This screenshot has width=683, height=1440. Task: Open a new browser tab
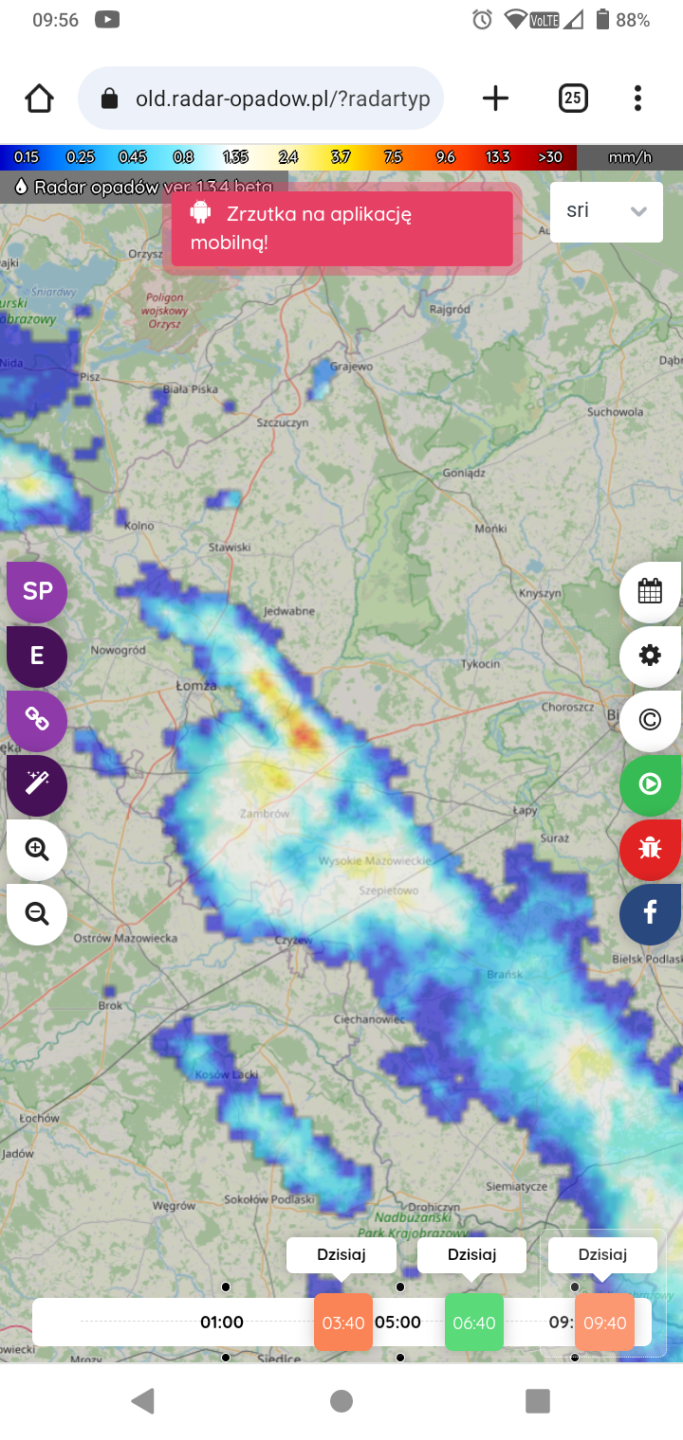[x=495, y=98]
